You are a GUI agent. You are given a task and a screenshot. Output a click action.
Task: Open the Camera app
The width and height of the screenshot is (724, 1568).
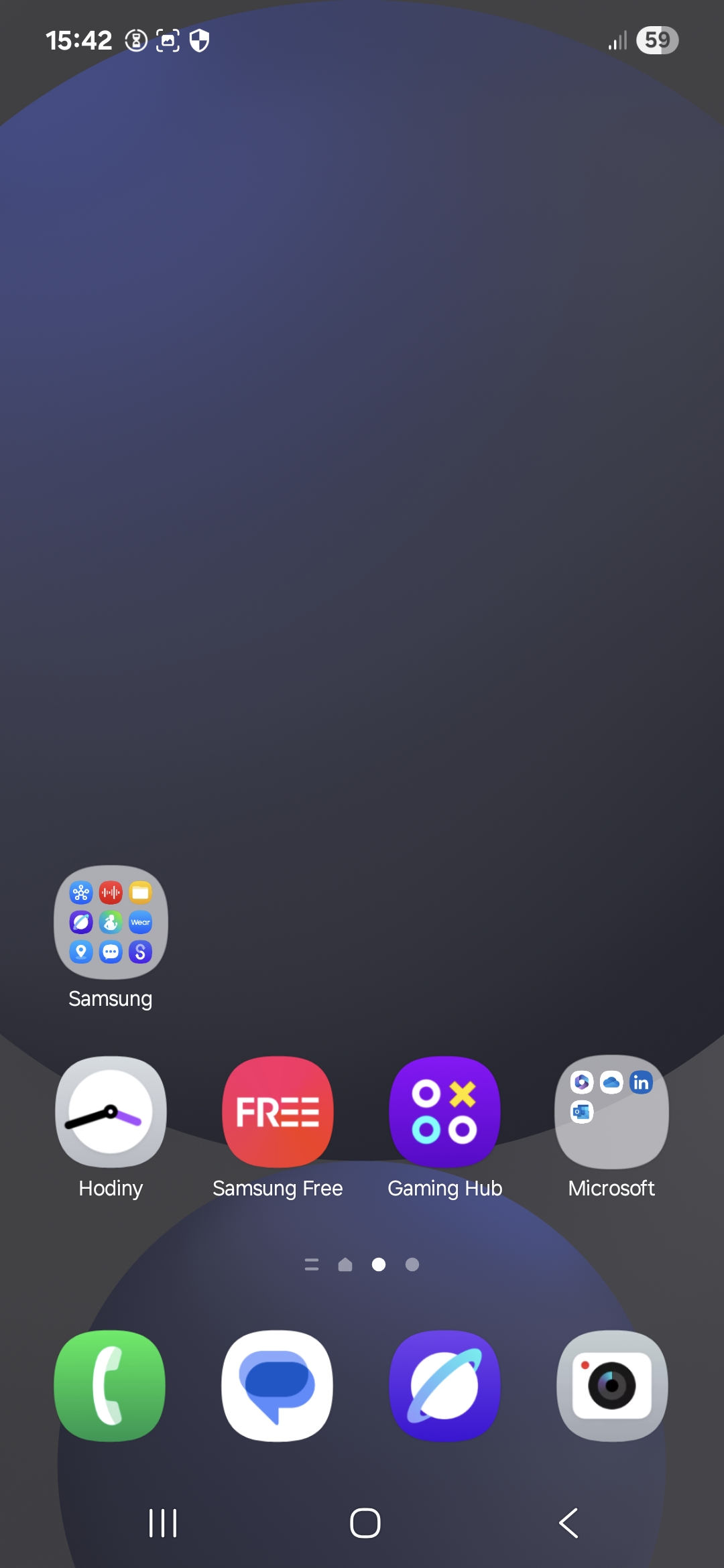click(x=612, y=1386)
